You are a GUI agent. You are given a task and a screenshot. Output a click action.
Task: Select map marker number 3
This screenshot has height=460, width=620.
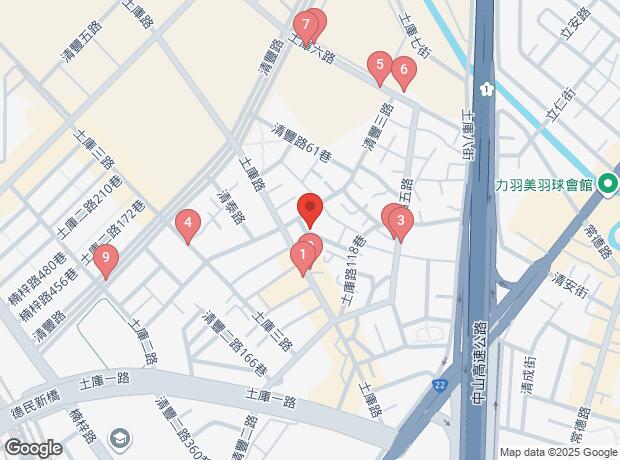pos(401,223)
